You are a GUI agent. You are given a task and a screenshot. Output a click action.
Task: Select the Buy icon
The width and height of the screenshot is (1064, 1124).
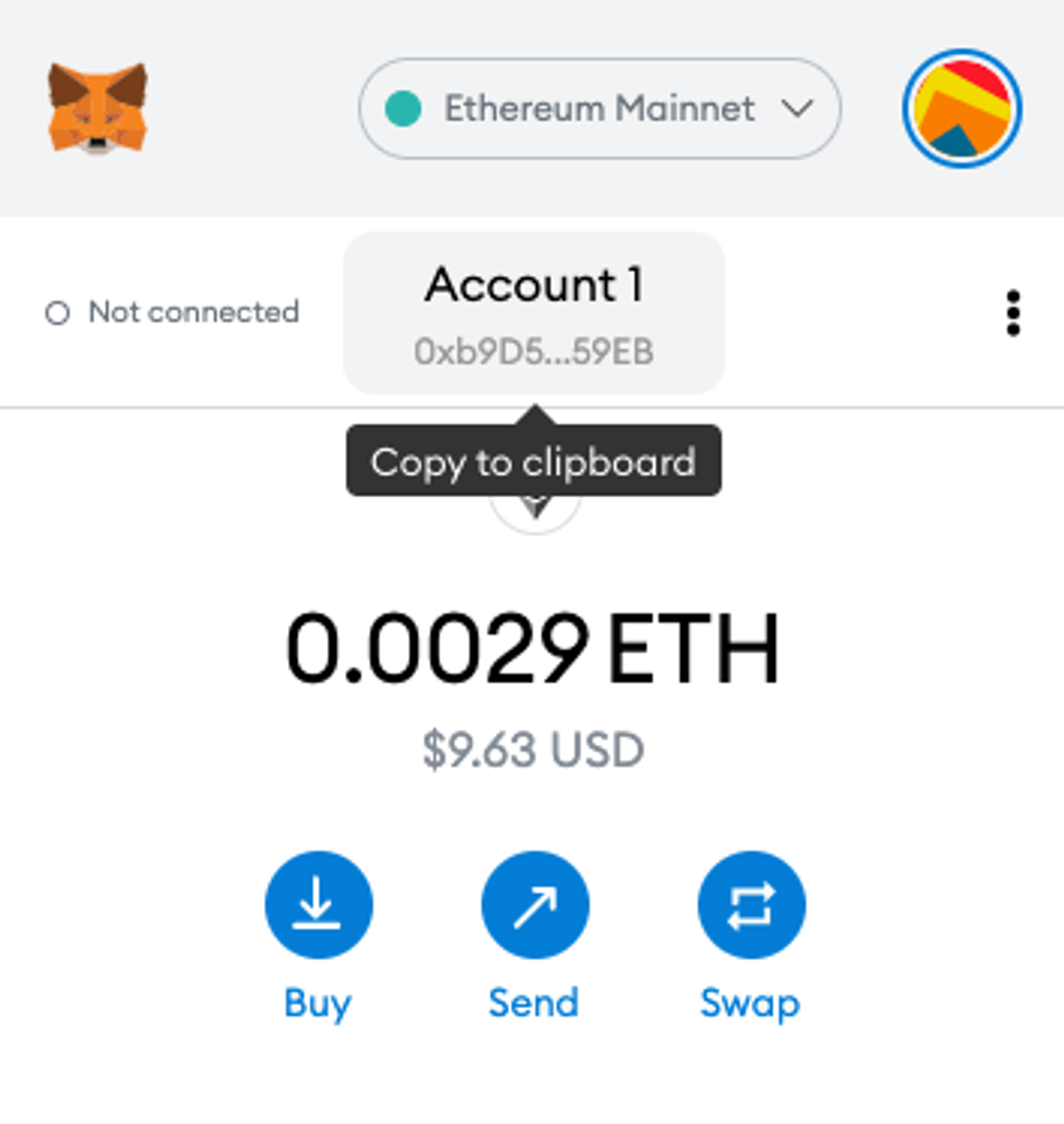pos(319,903)
